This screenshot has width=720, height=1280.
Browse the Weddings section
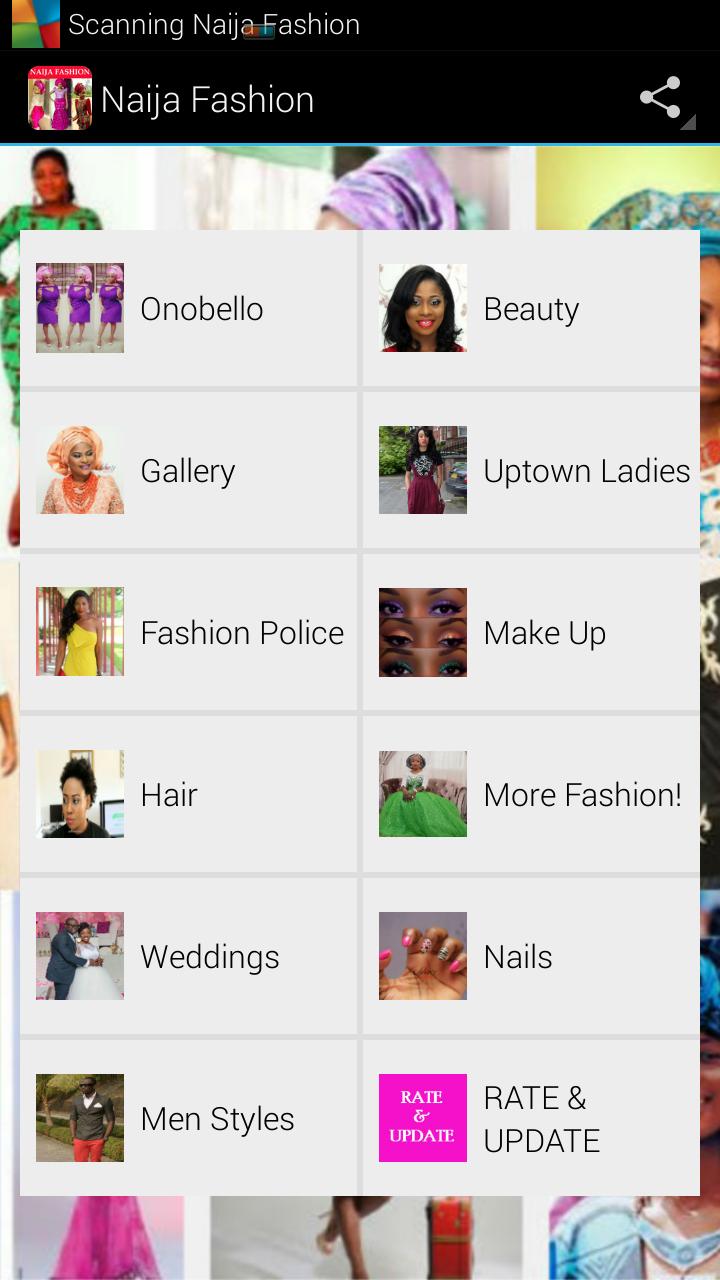click(189, 957)
